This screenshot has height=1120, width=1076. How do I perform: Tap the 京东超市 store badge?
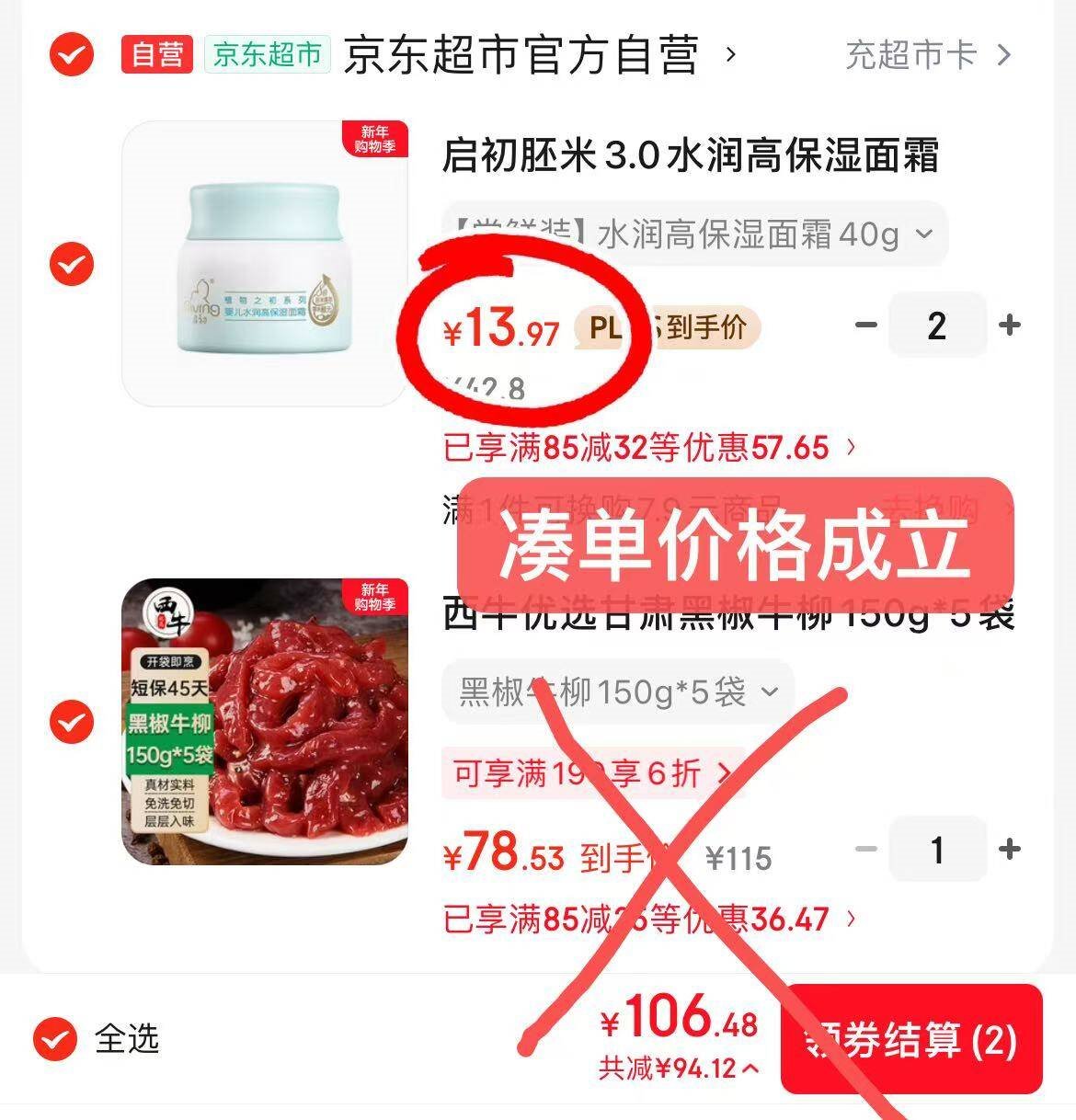[267, 55]
